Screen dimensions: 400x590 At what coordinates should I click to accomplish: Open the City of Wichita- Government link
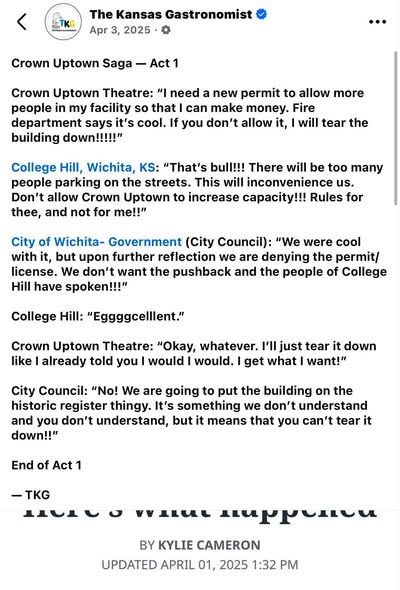96,242
